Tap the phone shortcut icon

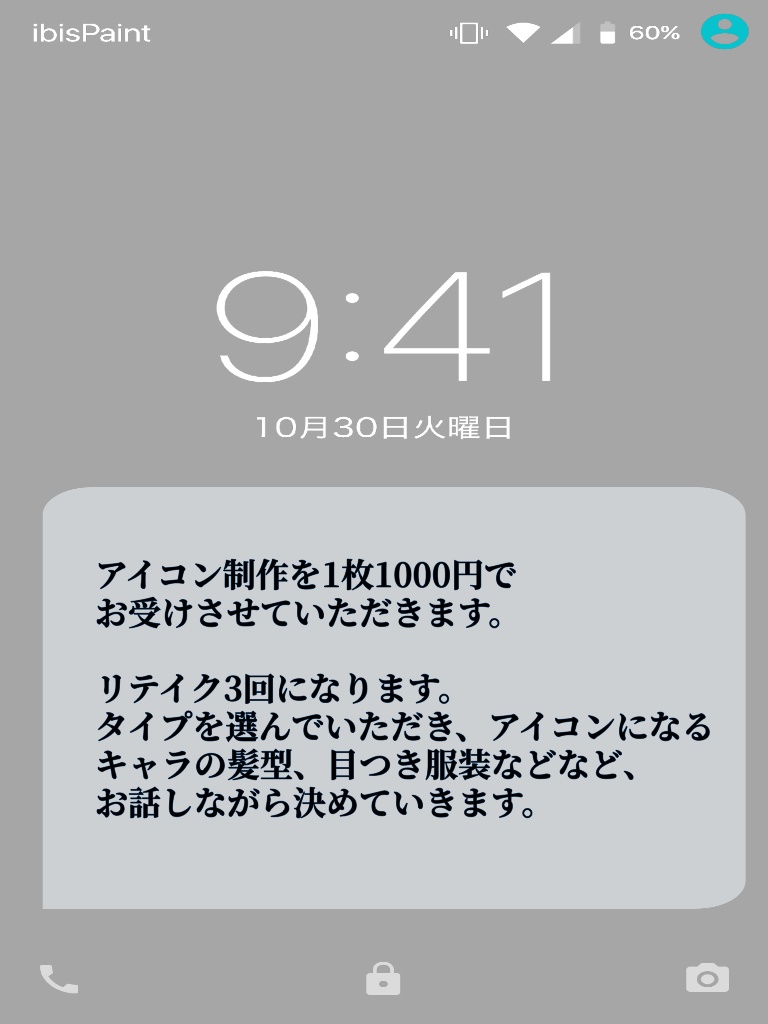(58, 980)
